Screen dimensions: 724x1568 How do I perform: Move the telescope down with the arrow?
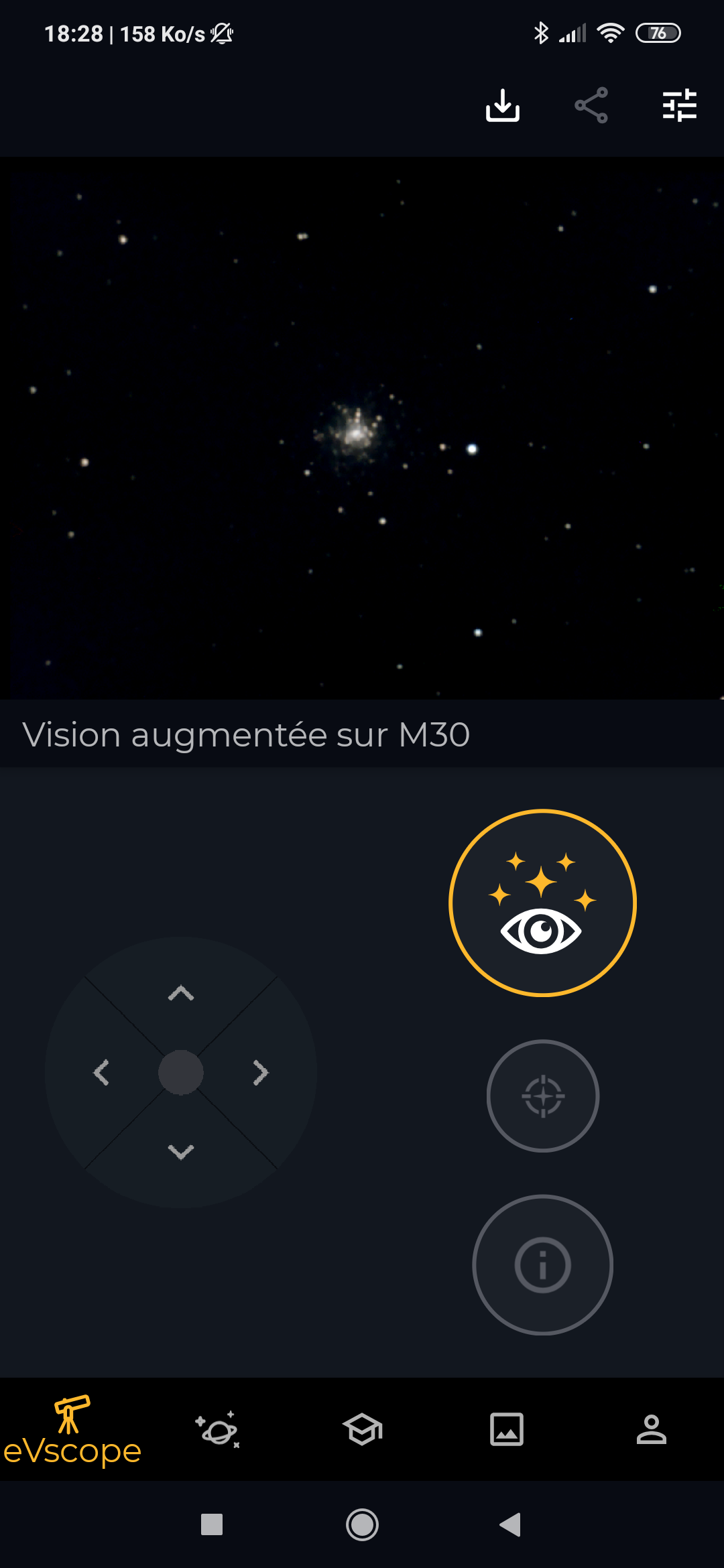coord(181,1151)
